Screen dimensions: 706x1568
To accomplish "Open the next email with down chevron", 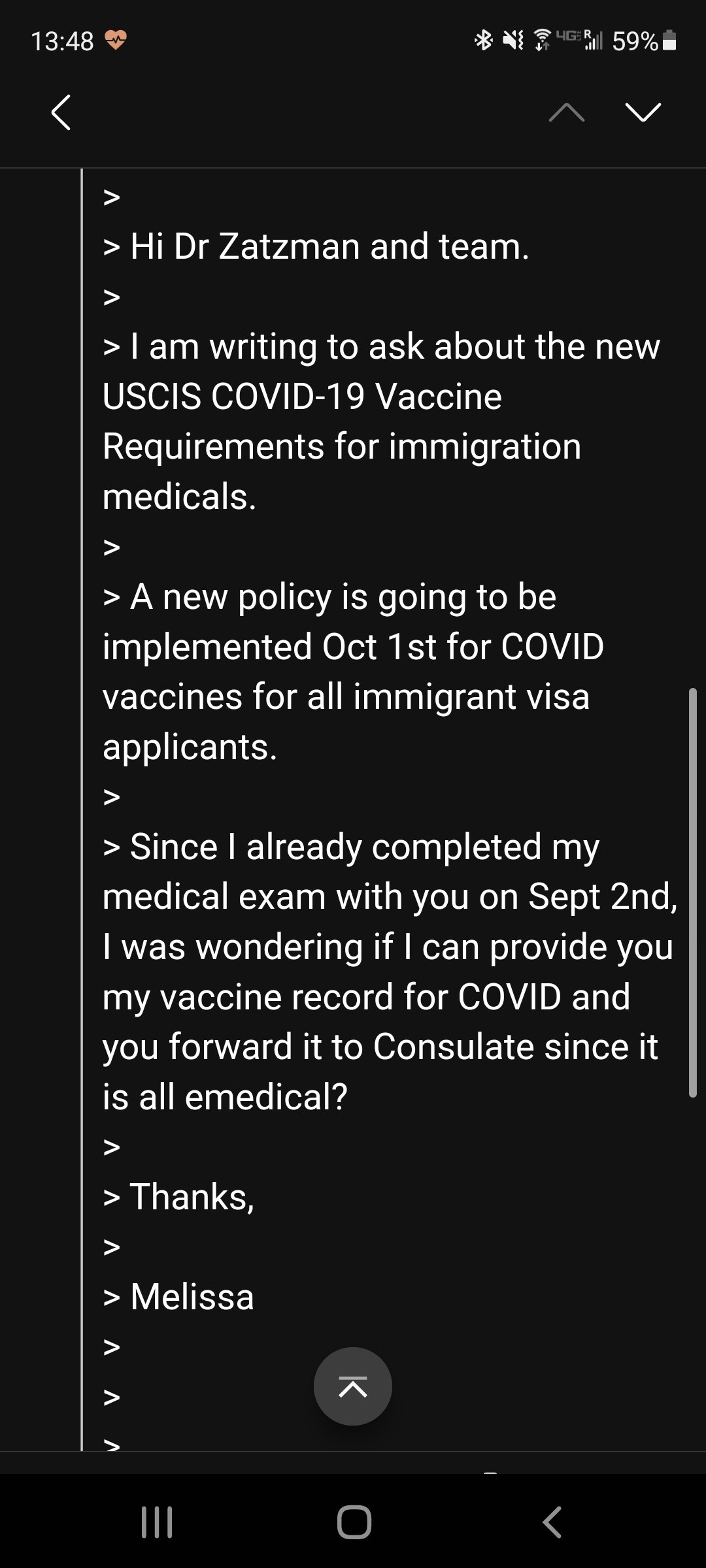I will (x=643, y=112).
